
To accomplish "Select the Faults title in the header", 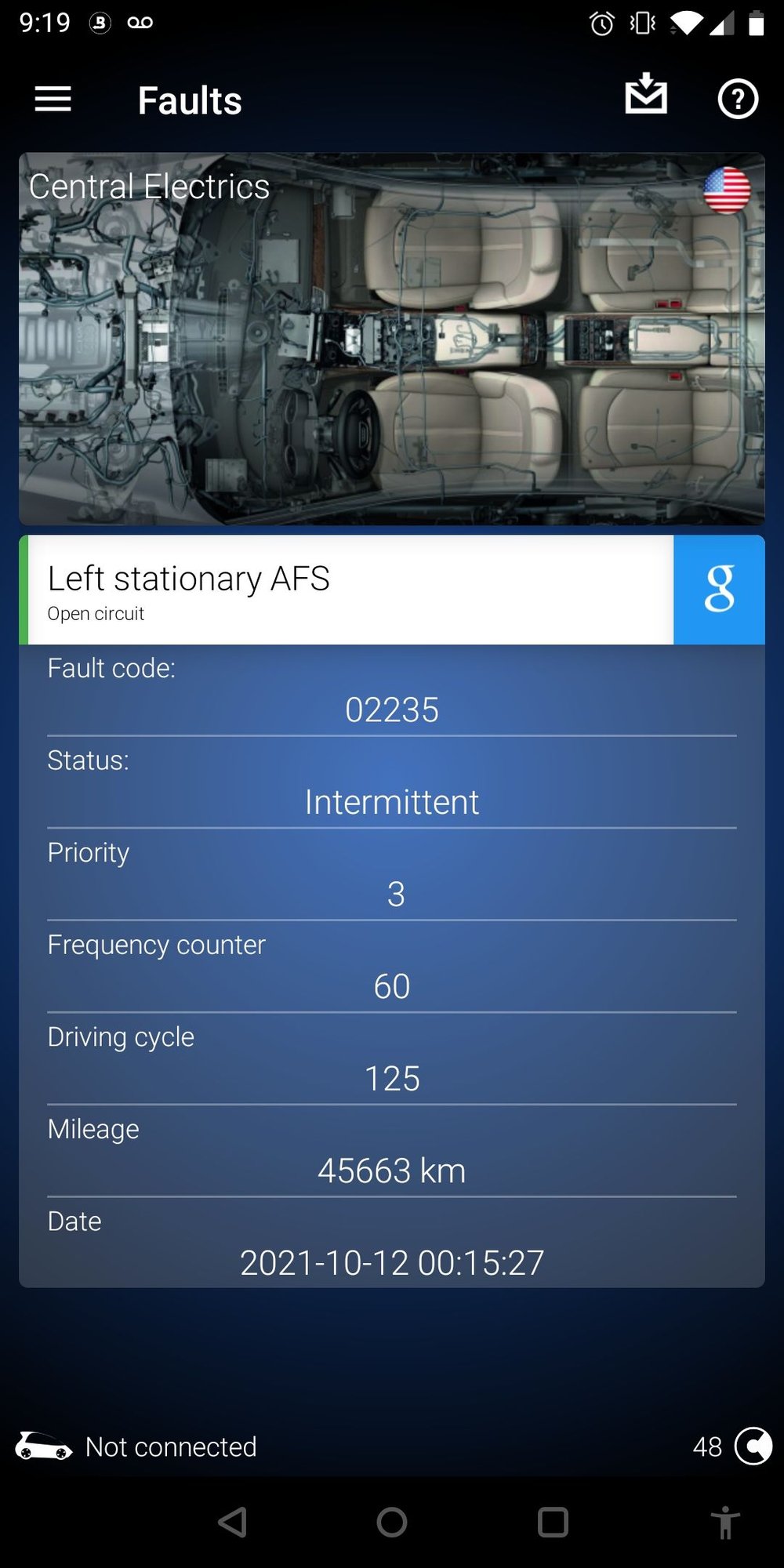I will (189, 99).
